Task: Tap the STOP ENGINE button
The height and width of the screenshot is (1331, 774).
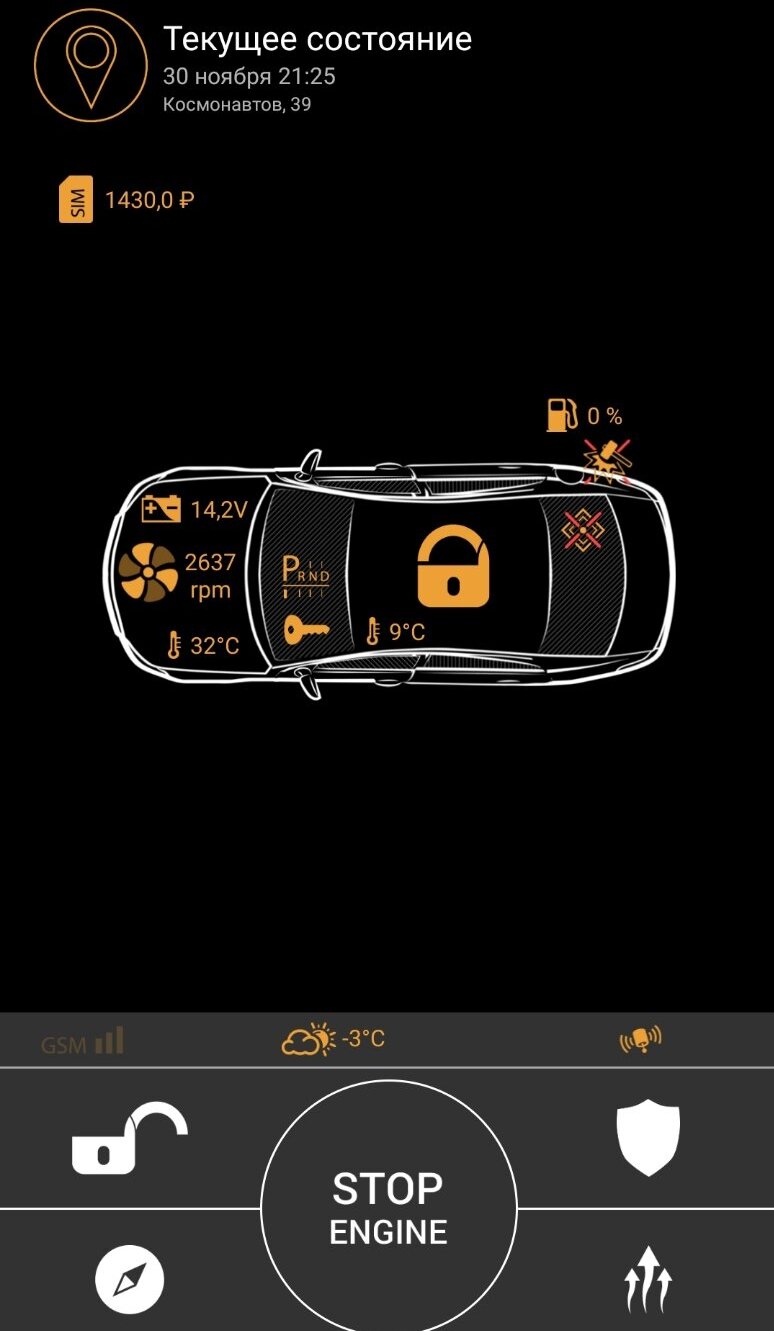Action: 388,1209
